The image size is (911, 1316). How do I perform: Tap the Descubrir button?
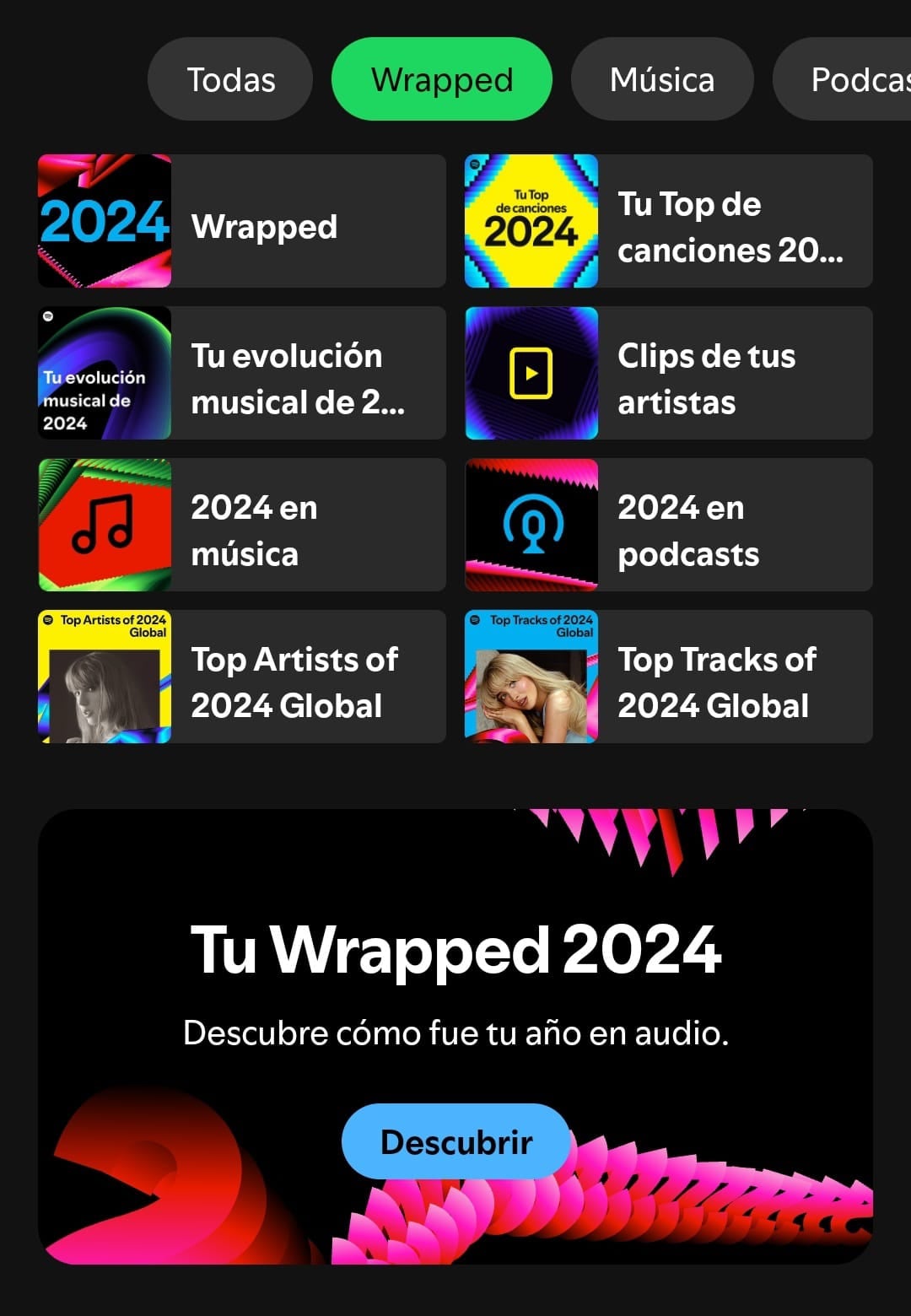coord(455,1141)
